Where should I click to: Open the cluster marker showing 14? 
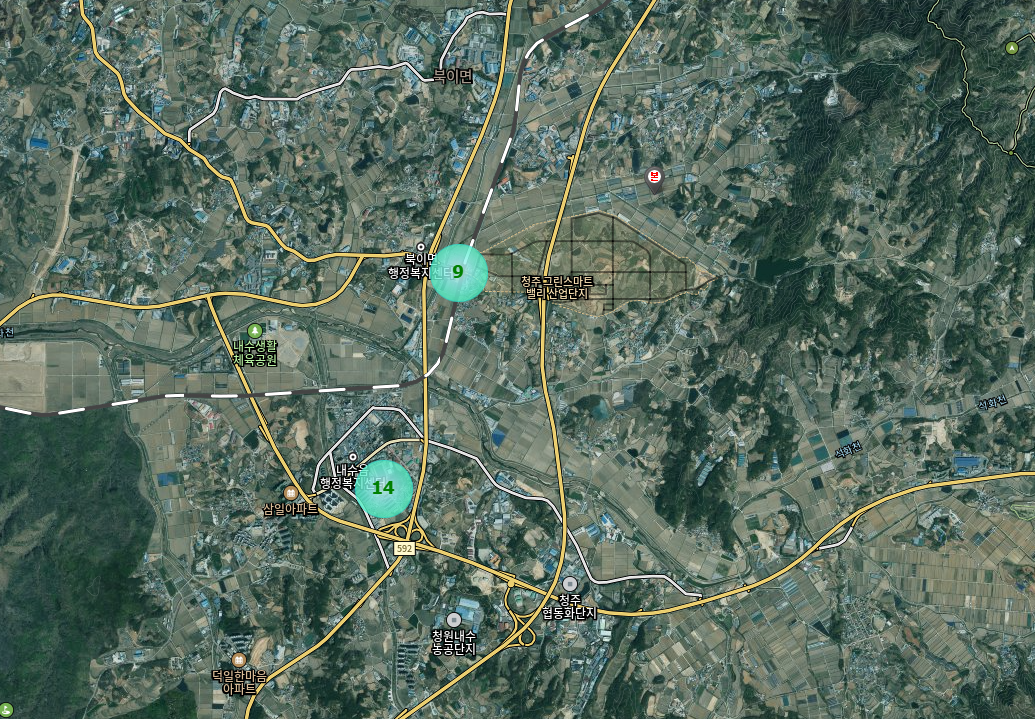pos(384,488)
